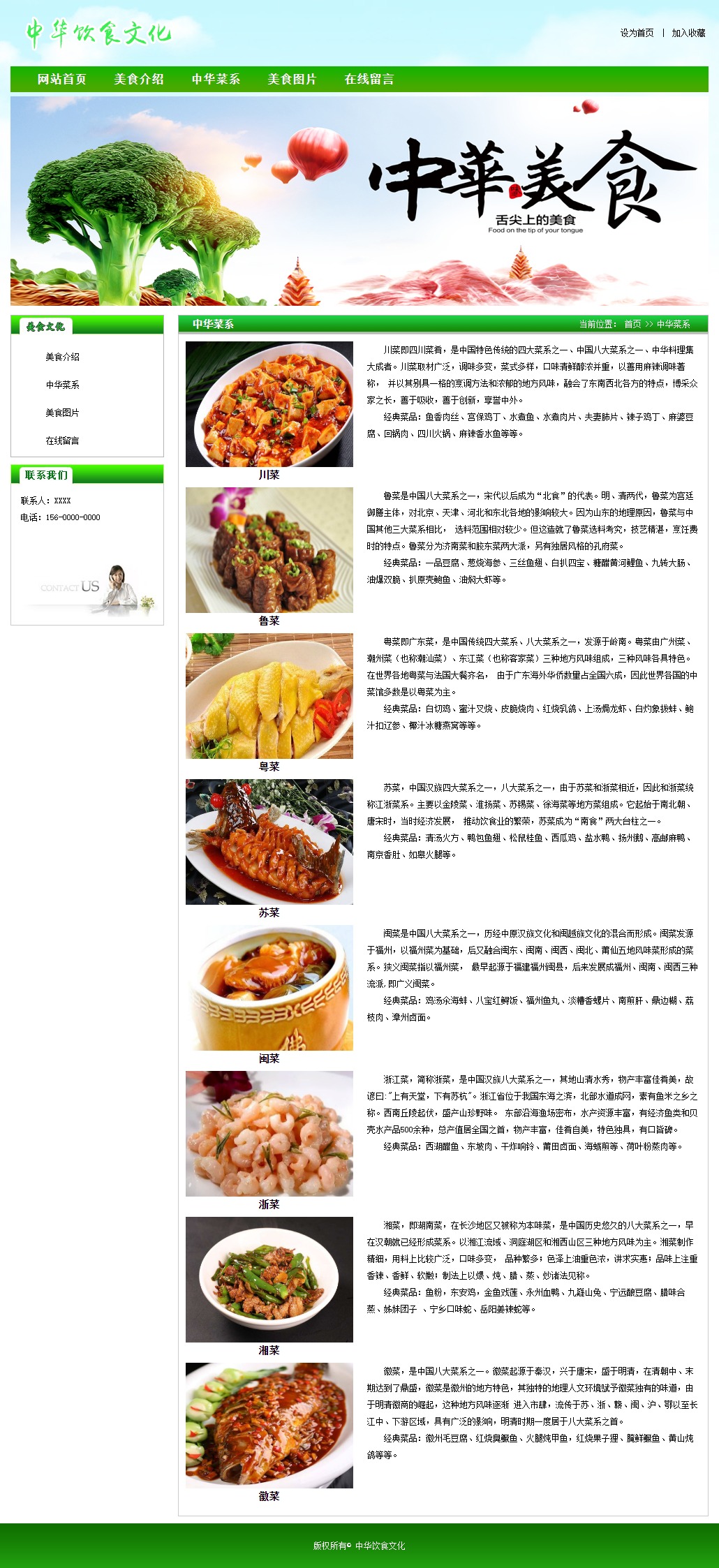
Task: Open 美食图片 in the top navigation bar
Action: coord(292,80)
